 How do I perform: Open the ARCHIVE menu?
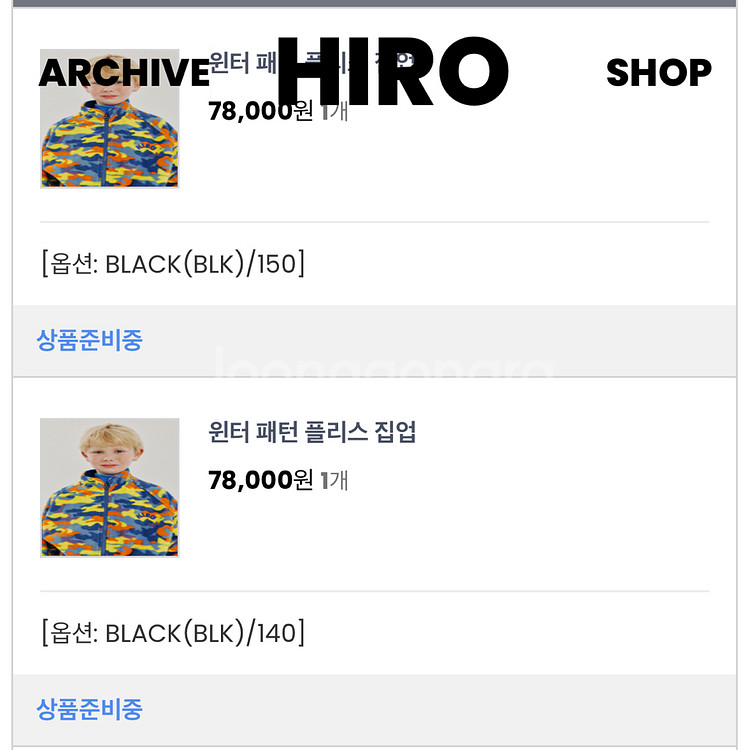124,73
